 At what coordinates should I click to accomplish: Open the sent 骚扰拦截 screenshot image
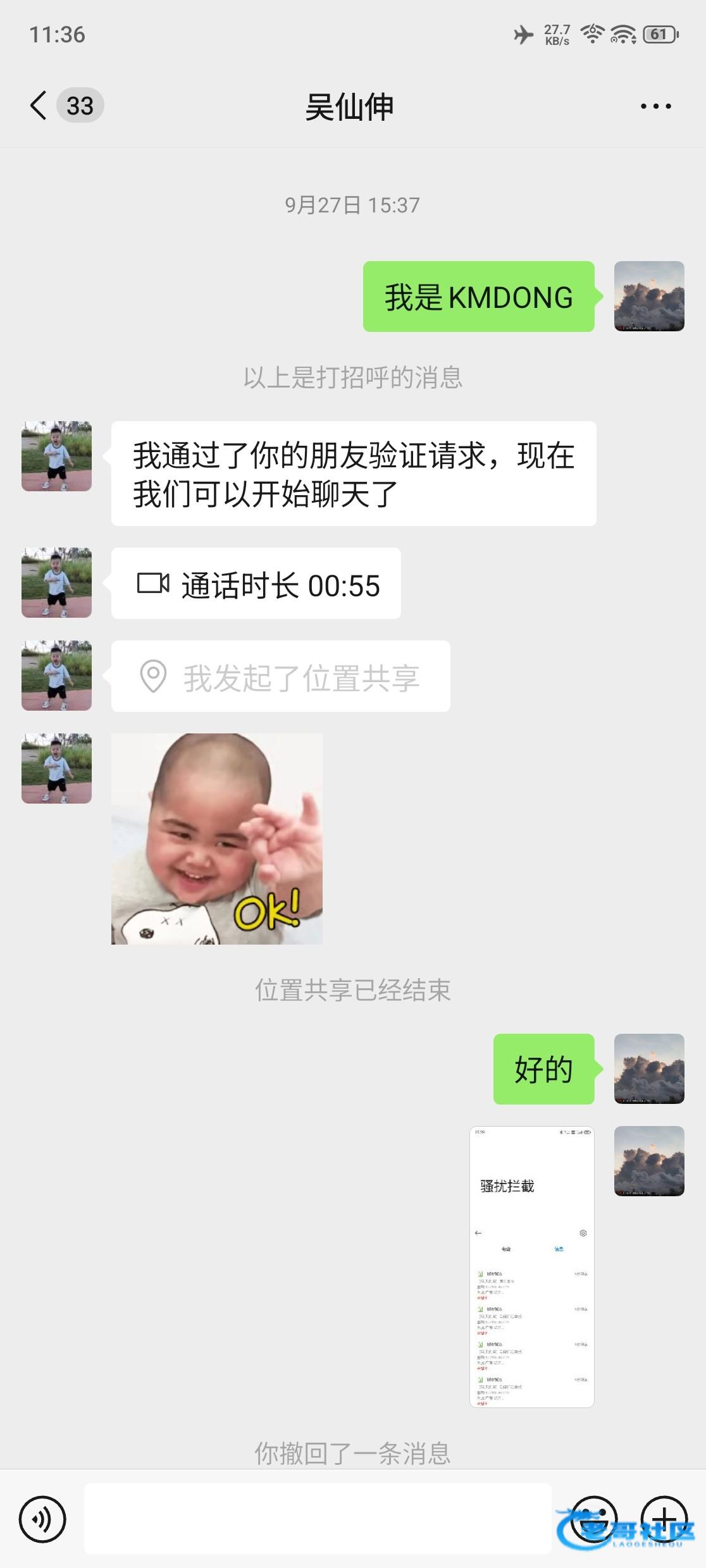[x=532, y=1266]
